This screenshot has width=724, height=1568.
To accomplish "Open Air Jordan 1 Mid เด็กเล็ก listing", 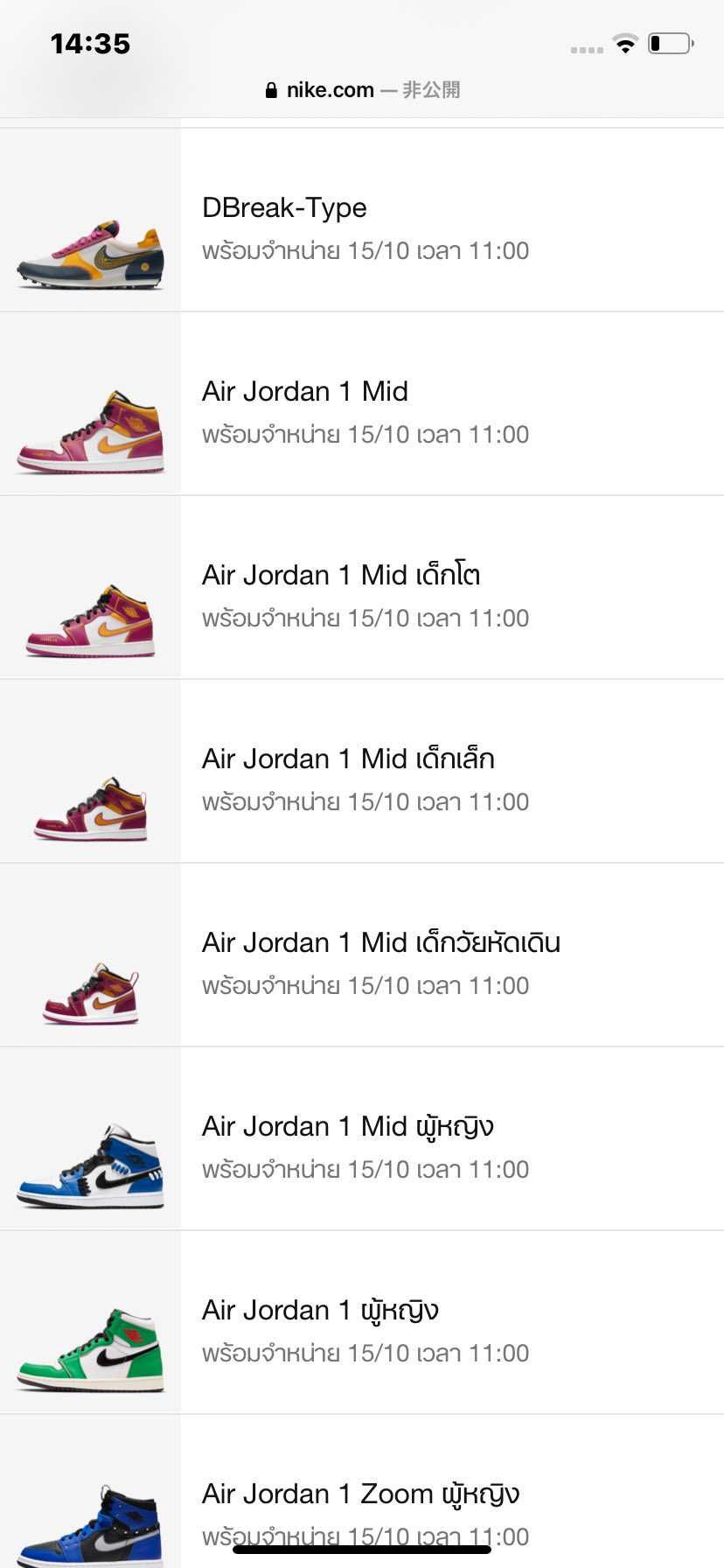I will (x=362, y=771).
